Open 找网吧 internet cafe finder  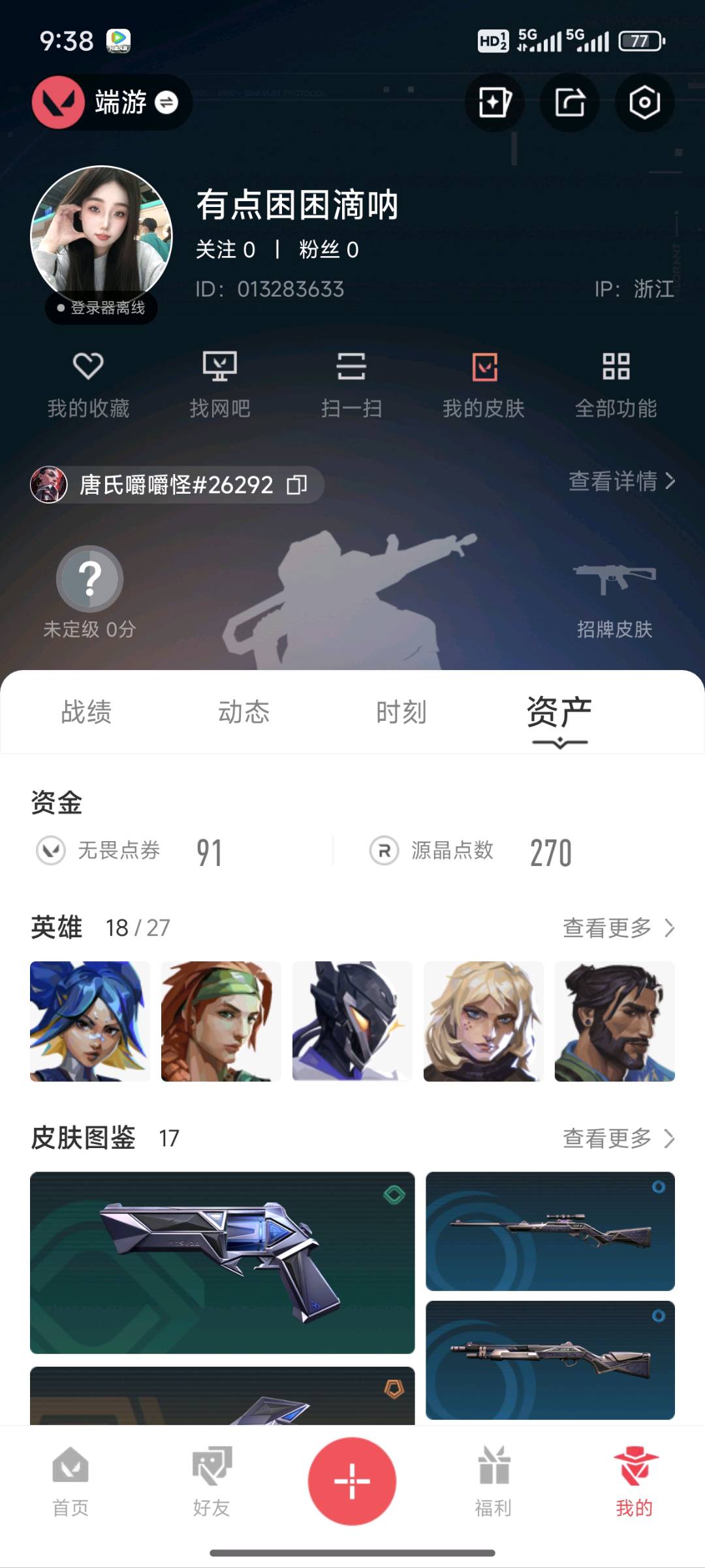click(x=220, y=384)
